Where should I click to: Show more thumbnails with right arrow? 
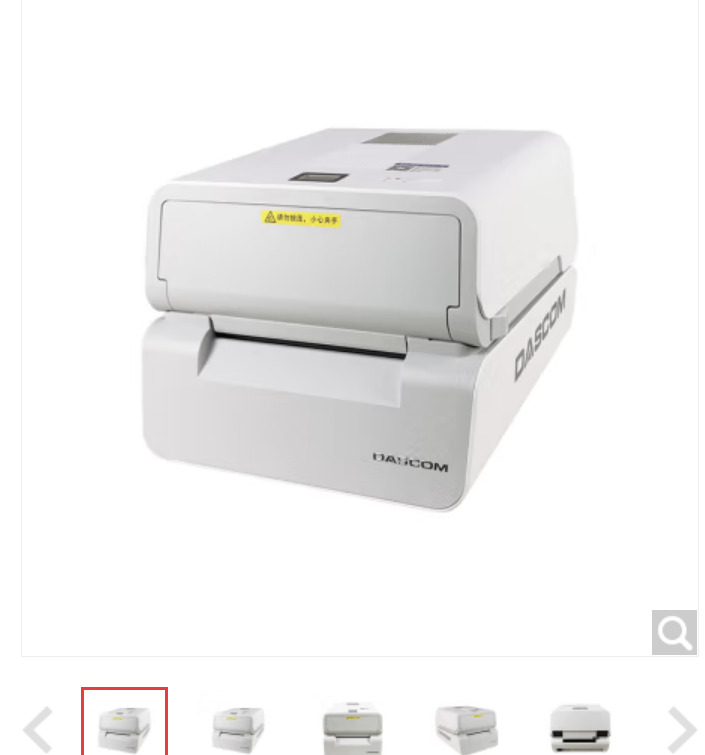pos(681,729)
